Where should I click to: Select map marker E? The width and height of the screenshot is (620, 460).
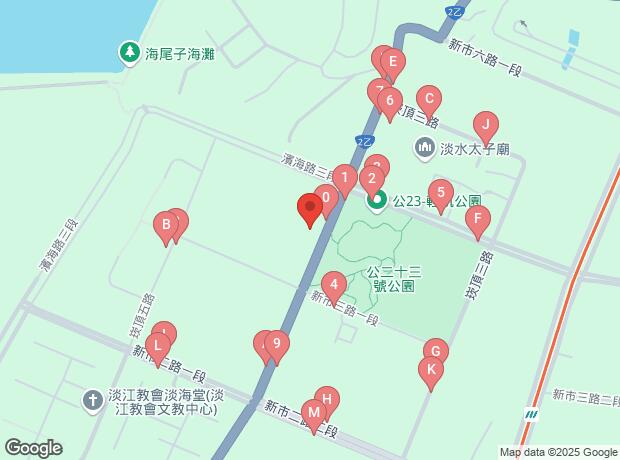click(x=393, y=66)
